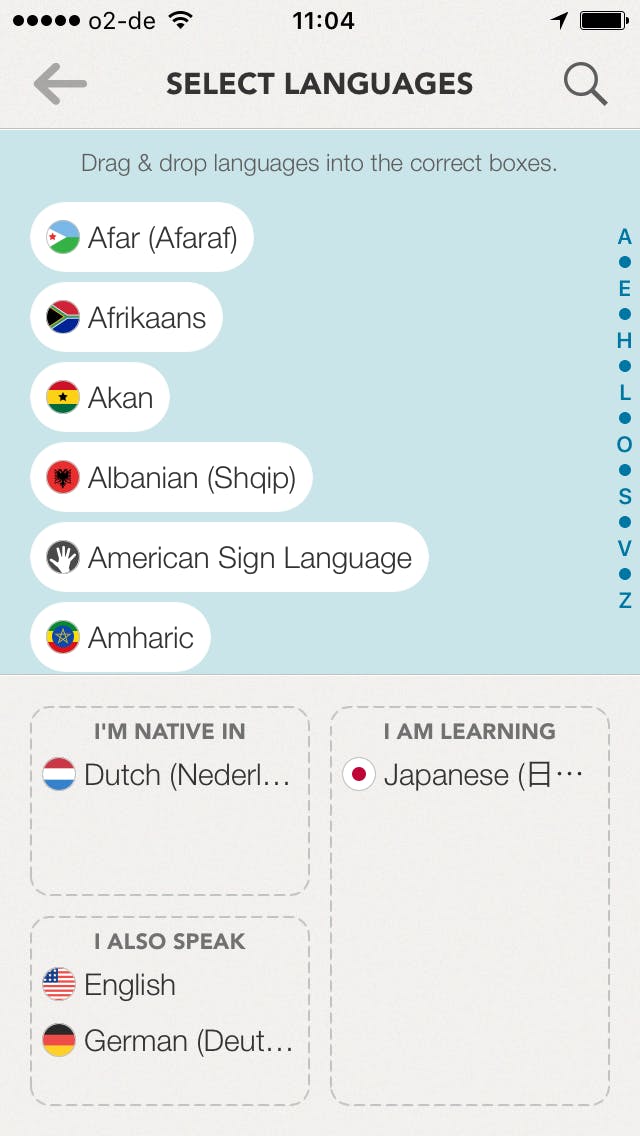Screen dimensions: 640x1136
Task: Tap the Afrikaans language chip
Action: 126,318
